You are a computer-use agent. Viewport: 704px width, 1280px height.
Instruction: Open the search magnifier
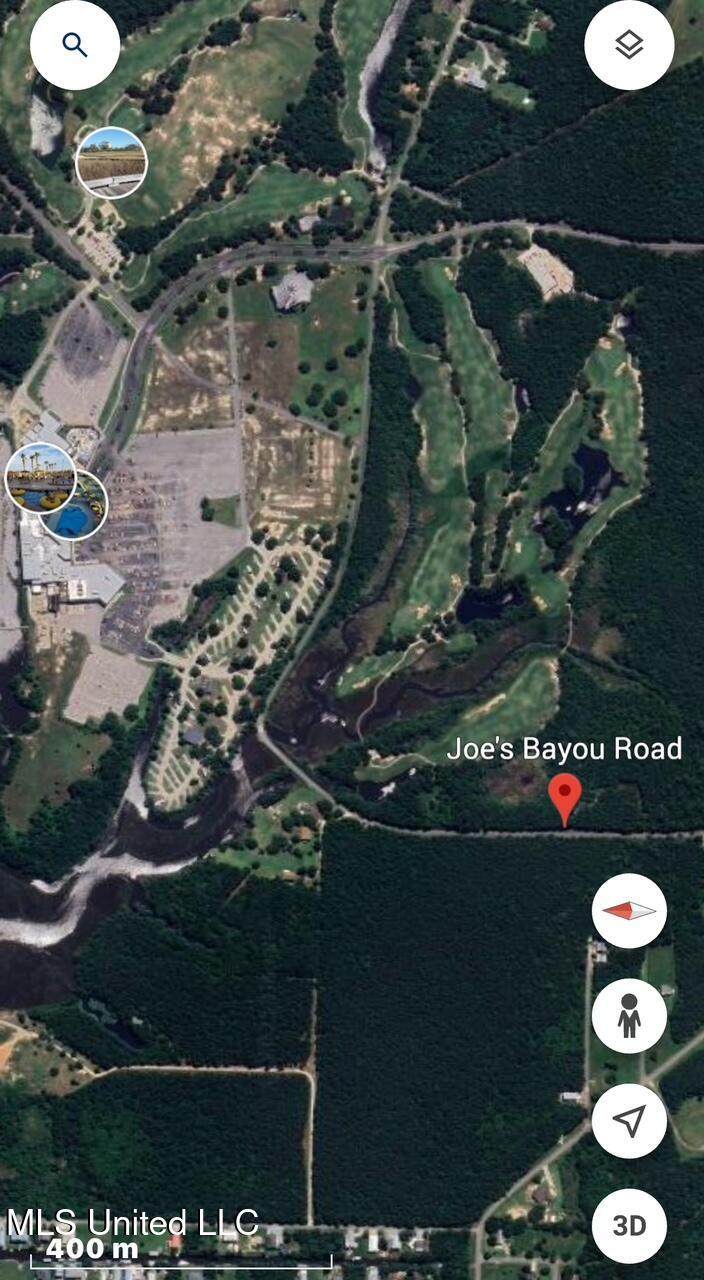click(x=75, y=45)
